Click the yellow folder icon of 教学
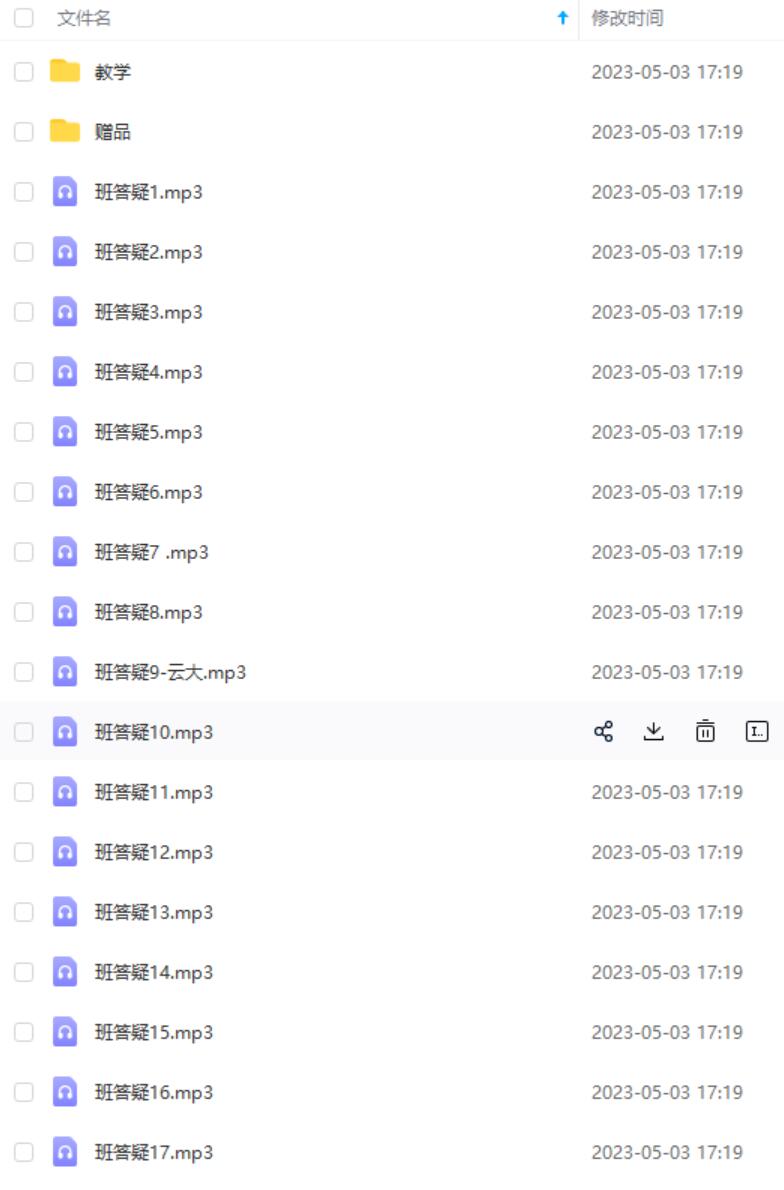Viewport: 784px width, 1190px height. (64, 71)
